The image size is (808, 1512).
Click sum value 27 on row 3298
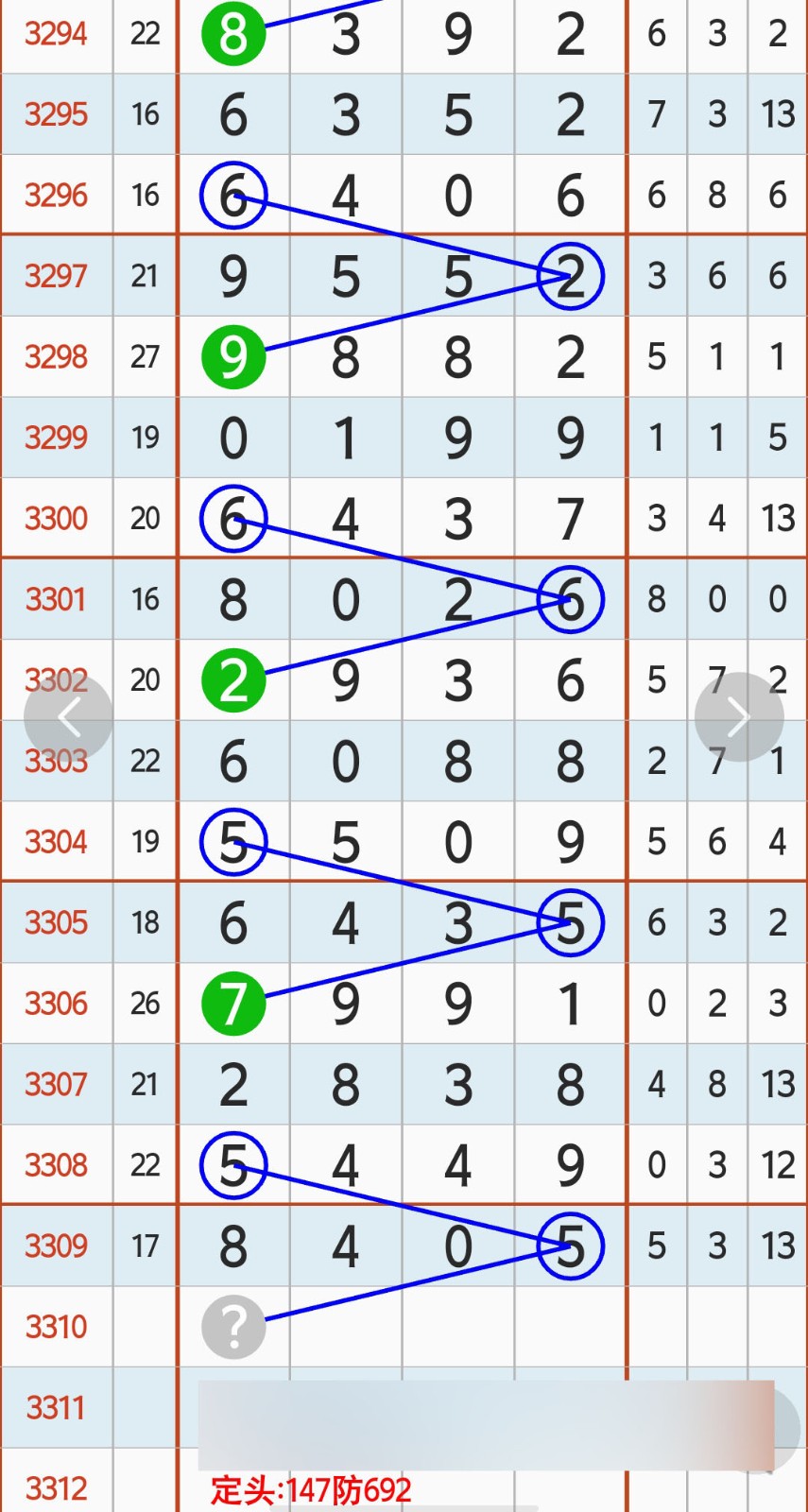click(x=145, y=356)
